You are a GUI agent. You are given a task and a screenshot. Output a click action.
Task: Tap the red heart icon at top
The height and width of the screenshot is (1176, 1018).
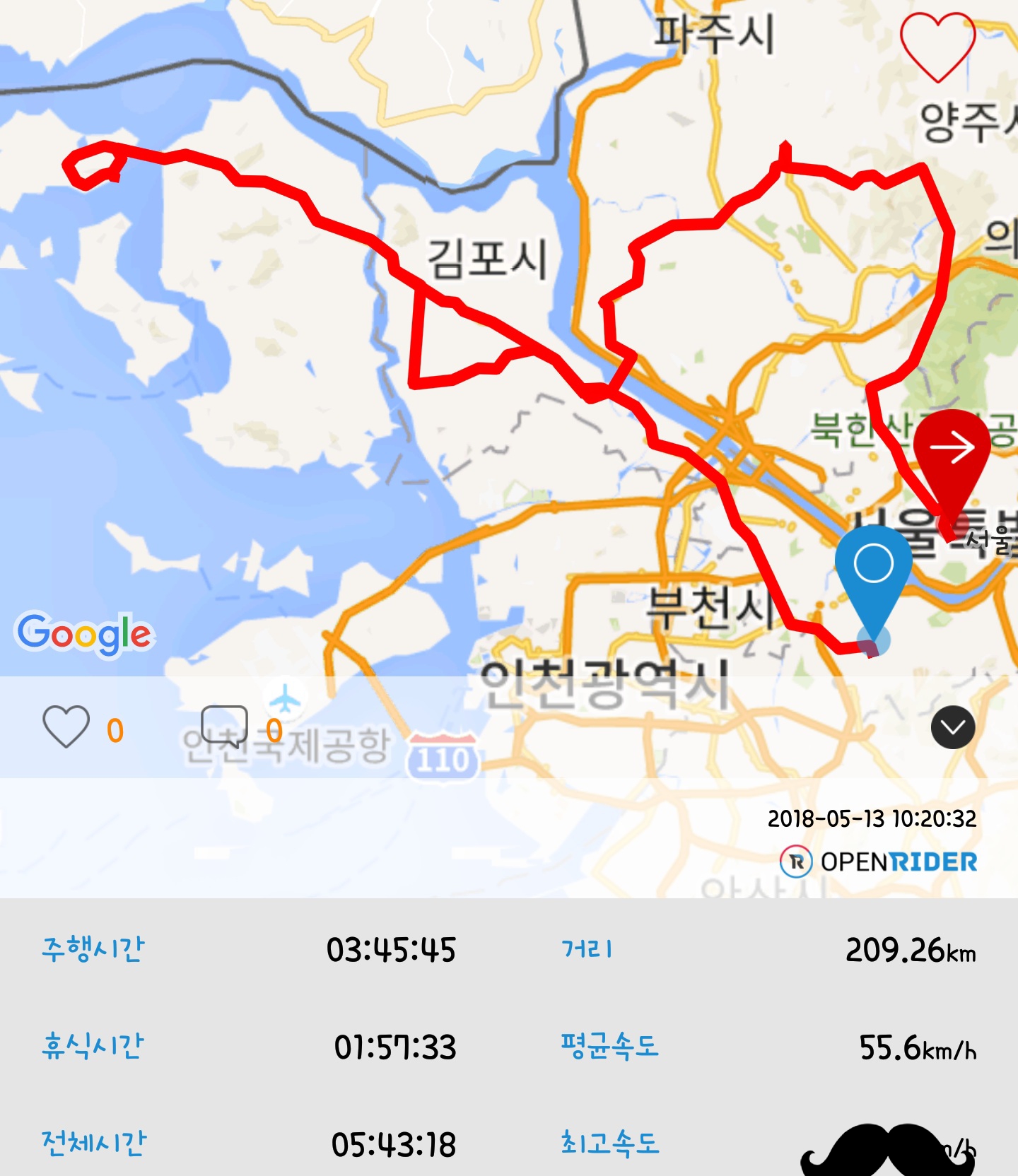937,47
